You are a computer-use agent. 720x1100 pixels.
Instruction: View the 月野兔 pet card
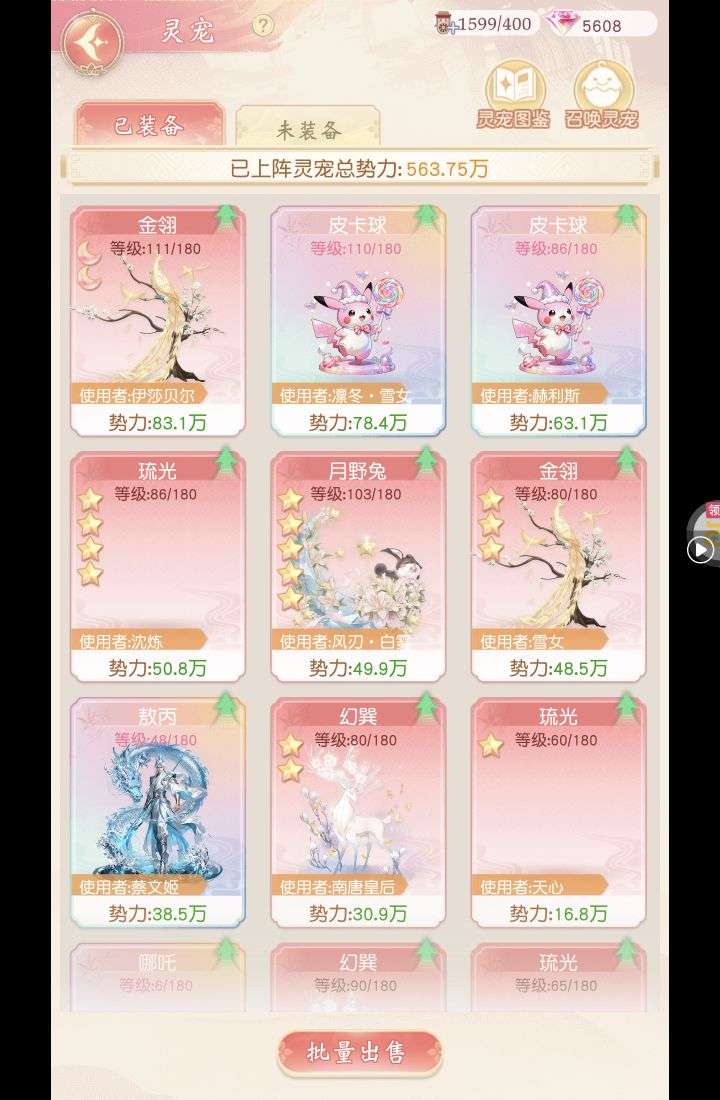[x=358, y=565]
